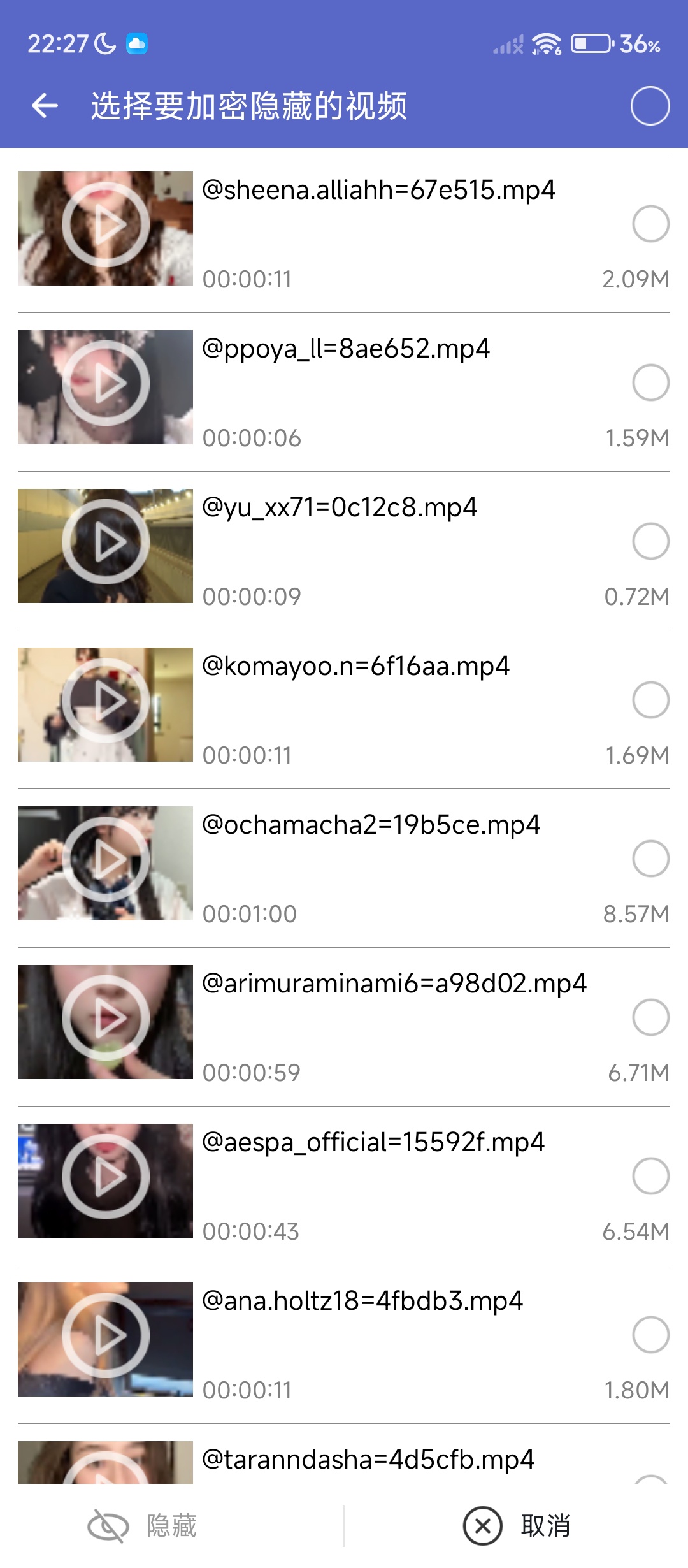This screenshot has height=1568, width=688.
Task: Open the @yu_xx71=0c12c8.mp4 video thumbnail
Action: 105,546
